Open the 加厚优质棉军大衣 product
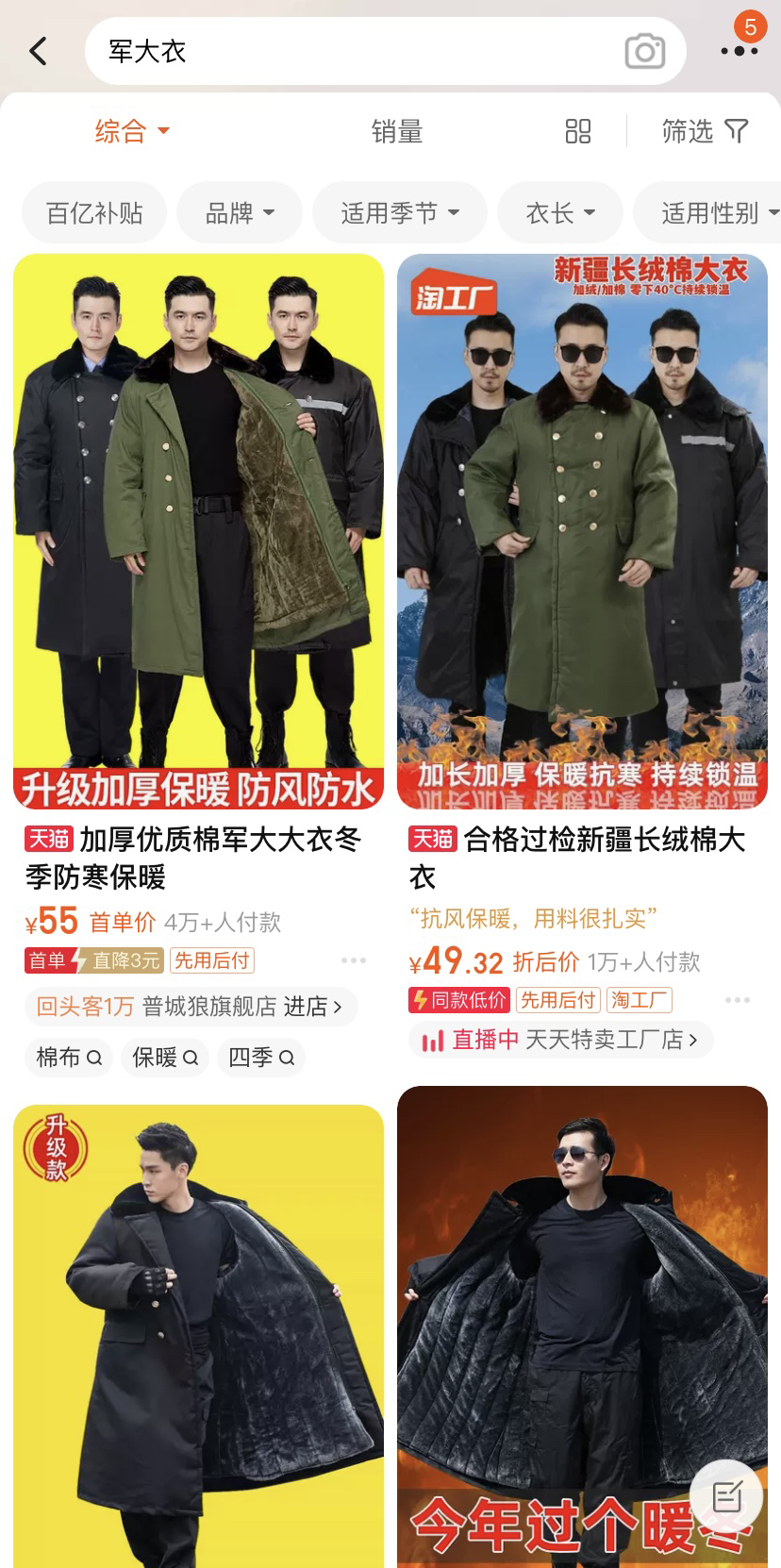The image size is (781, 1568). pyautogui.click(x=198, y=530)
